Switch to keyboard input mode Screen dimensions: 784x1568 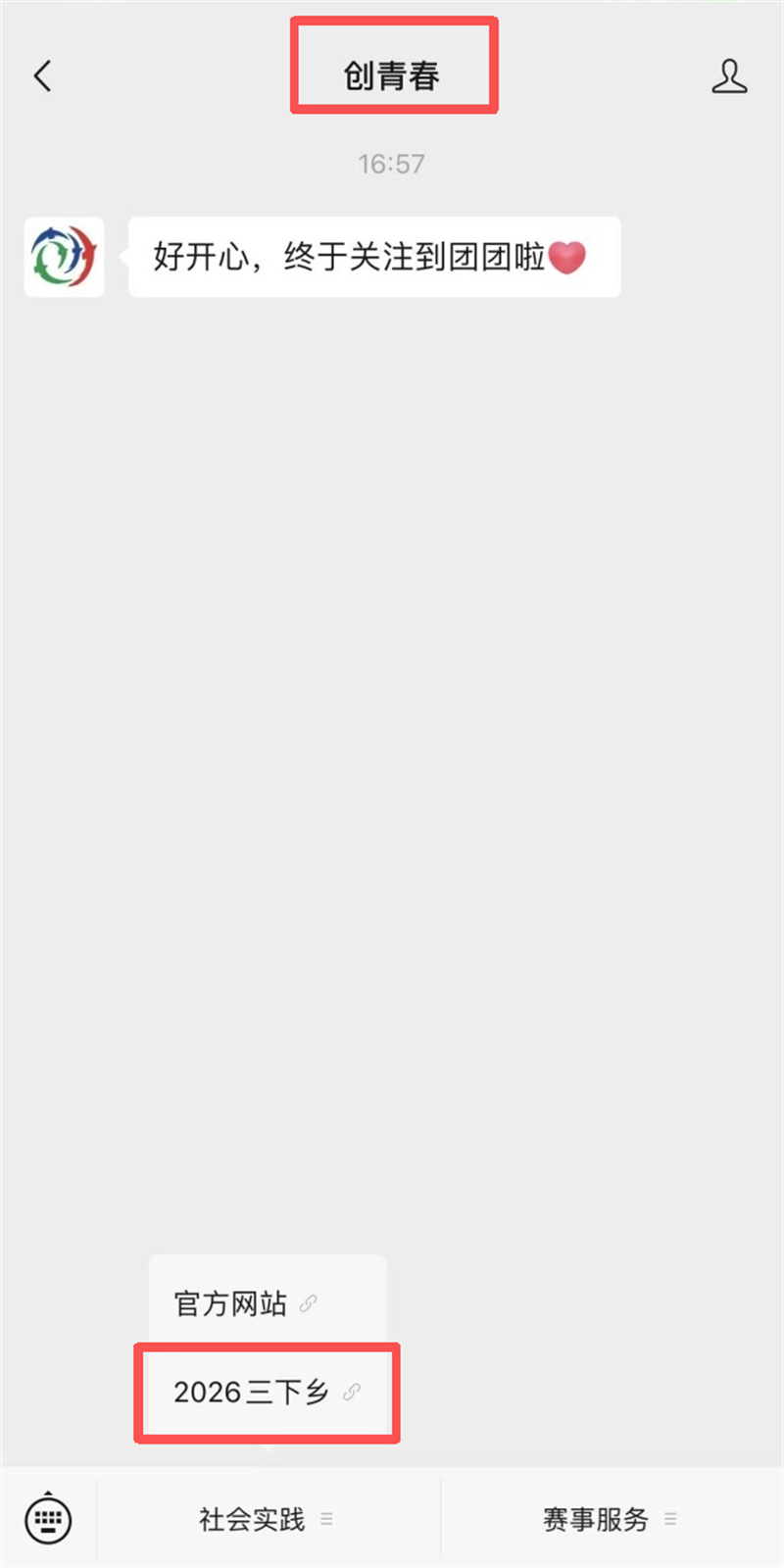[47, 1519]
